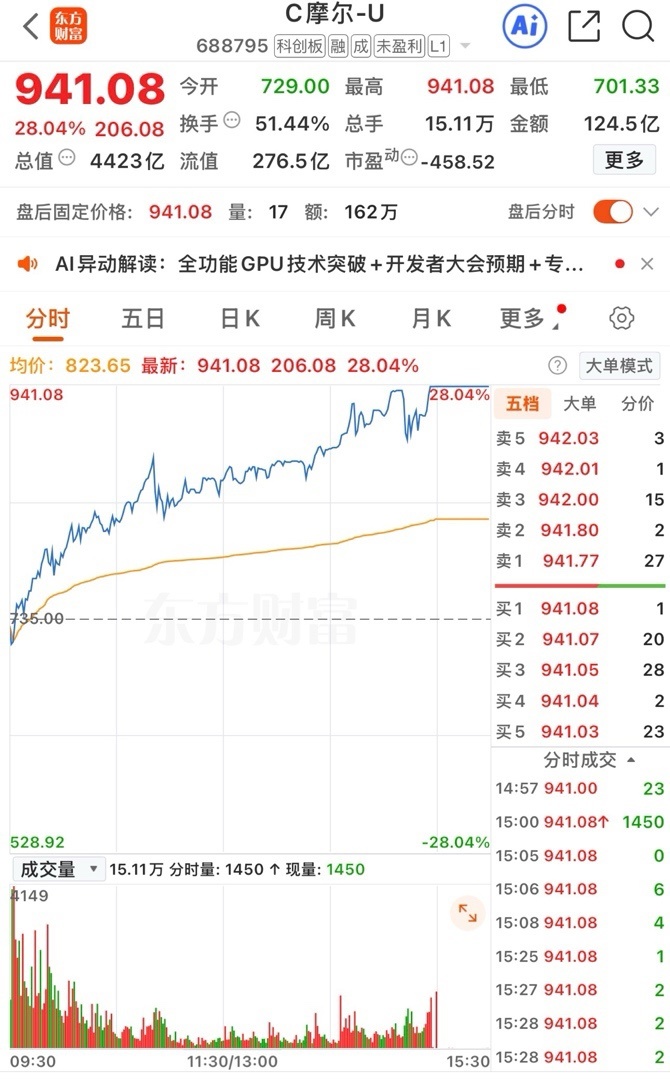Open the search magnifier

coord(637,27)
